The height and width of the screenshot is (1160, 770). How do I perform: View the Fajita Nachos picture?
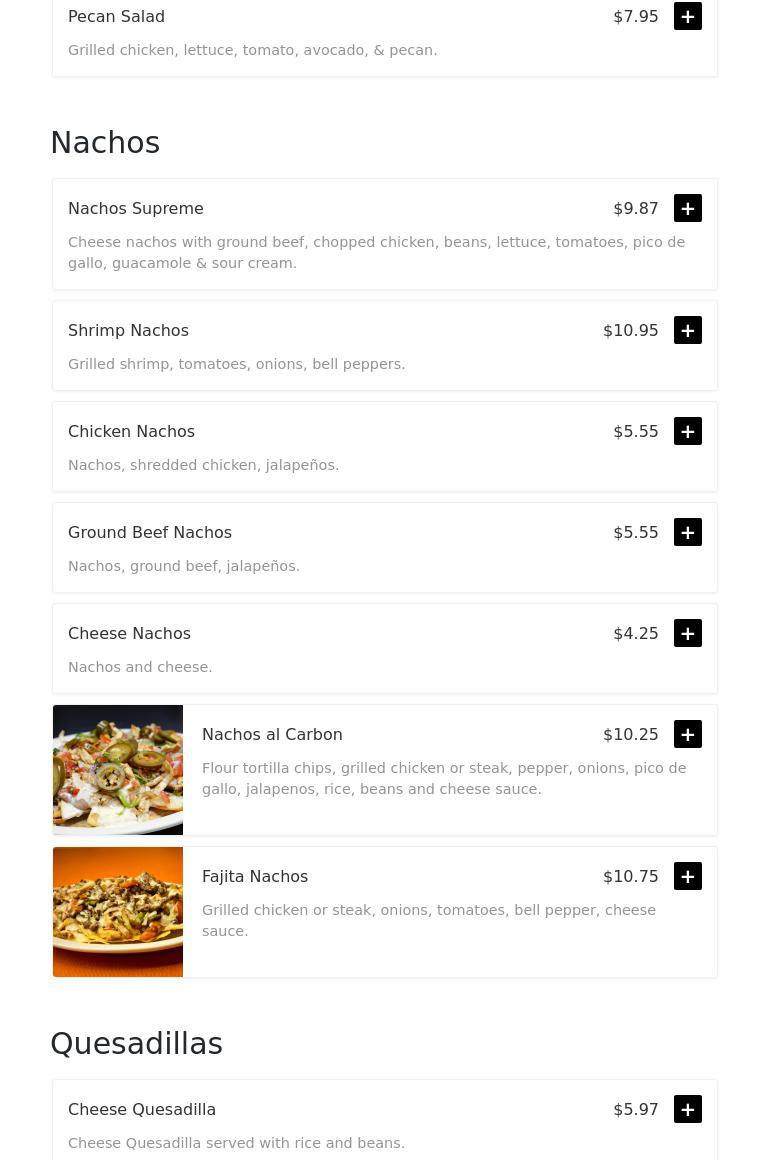pos(118,912)
